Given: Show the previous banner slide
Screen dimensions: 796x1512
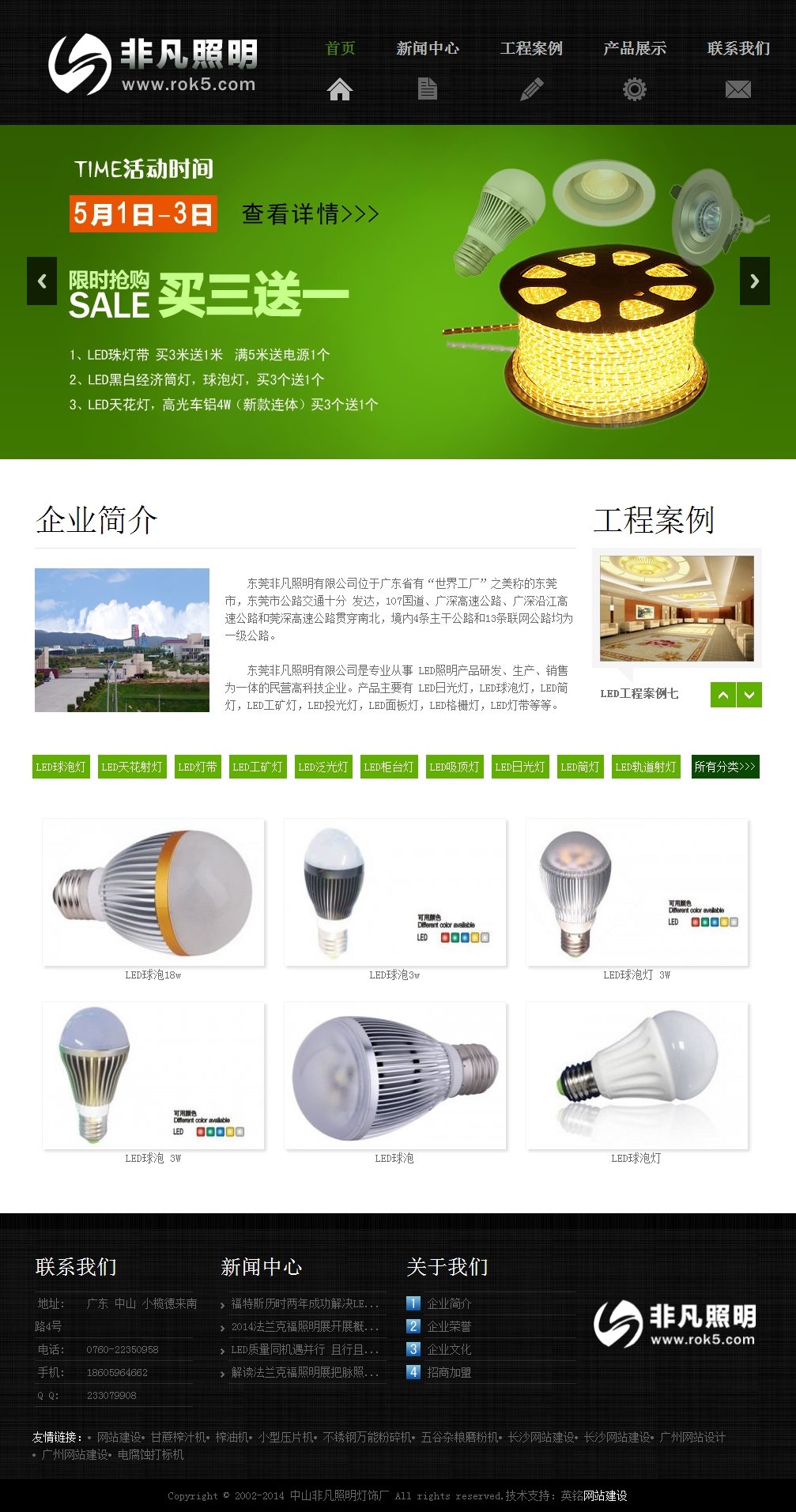Looking at the screenshot, I should click(x=42, y=281).
